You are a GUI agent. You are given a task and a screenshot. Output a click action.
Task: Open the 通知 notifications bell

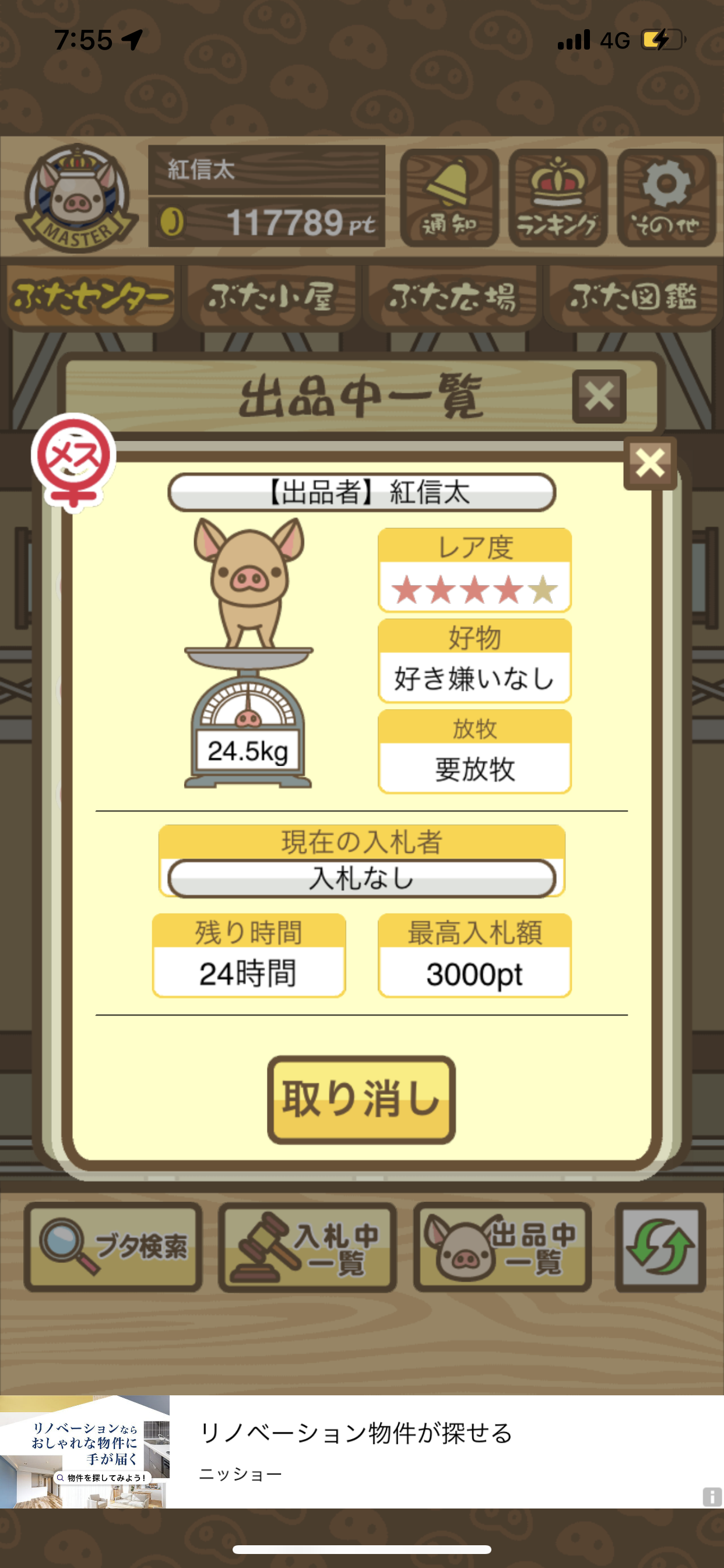(x=449, y=198)
